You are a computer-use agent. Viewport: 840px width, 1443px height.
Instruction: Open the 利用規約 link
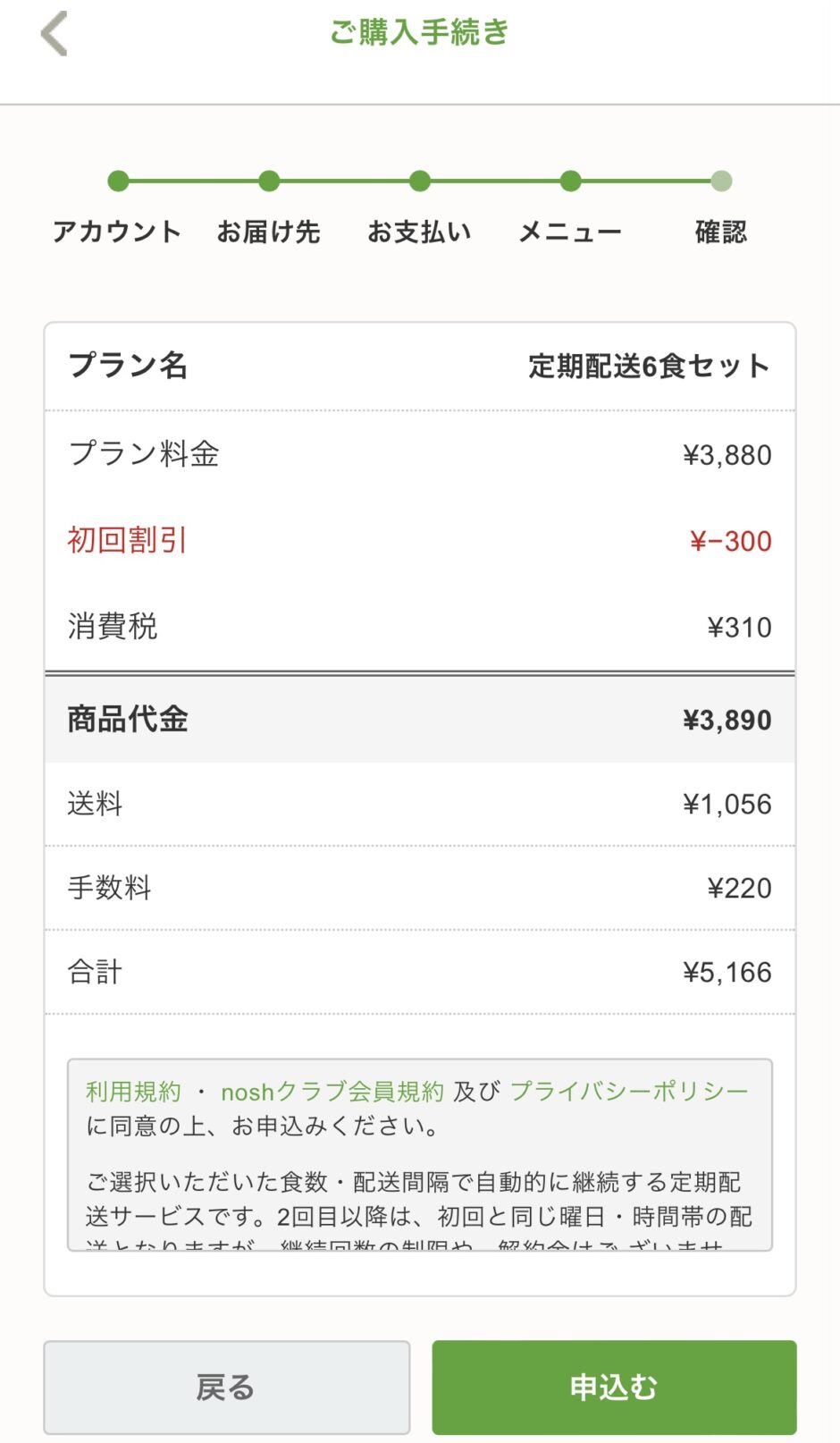[130, 1091]
